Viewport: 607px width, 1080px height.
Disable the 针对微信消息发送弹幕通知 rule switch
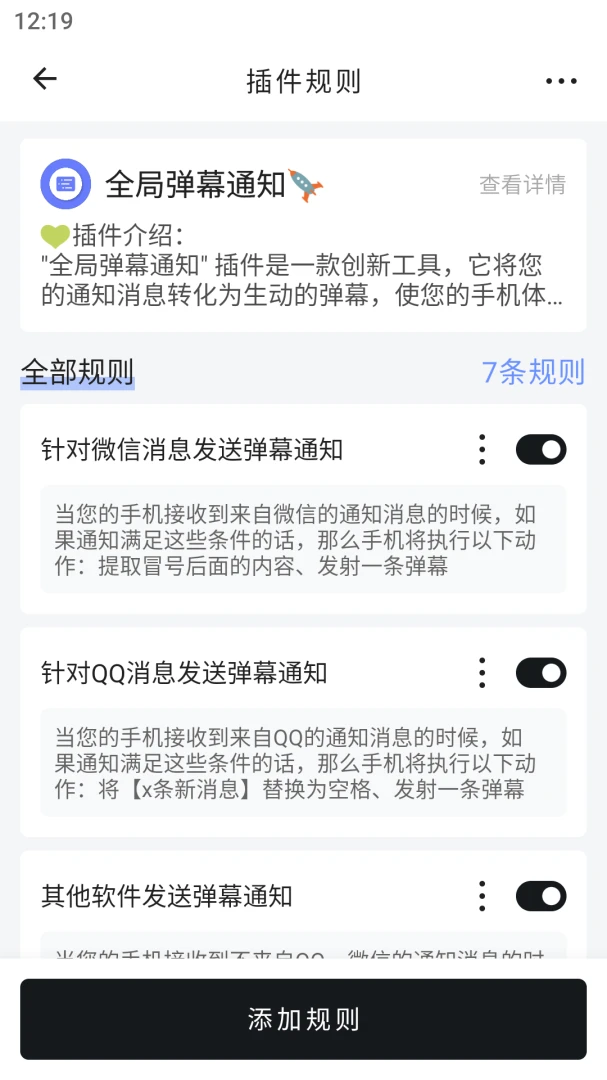coord(541,450)
